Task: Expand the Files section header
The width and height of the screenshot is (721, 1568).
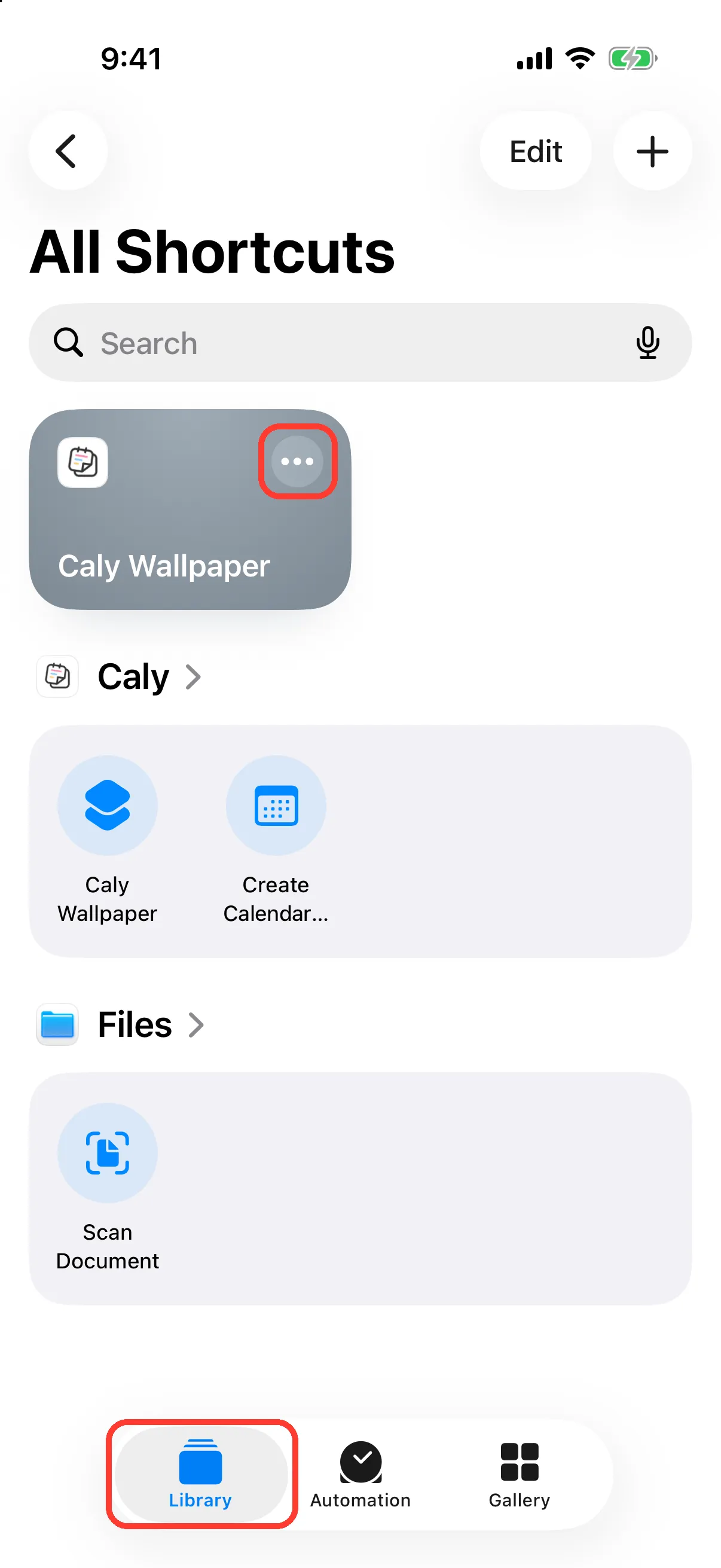Action: pyautogui.click(x=121, y=1024)
